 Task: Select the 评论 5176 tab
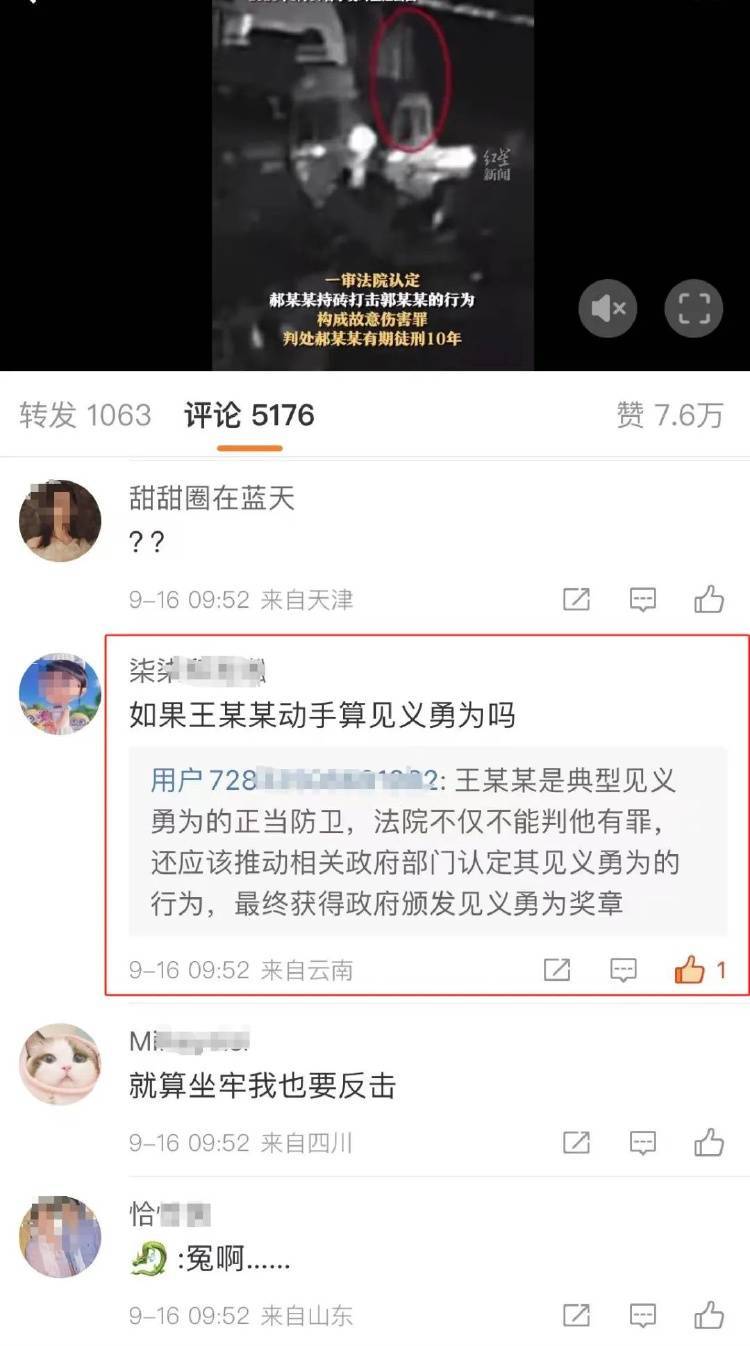pos(249,415)
